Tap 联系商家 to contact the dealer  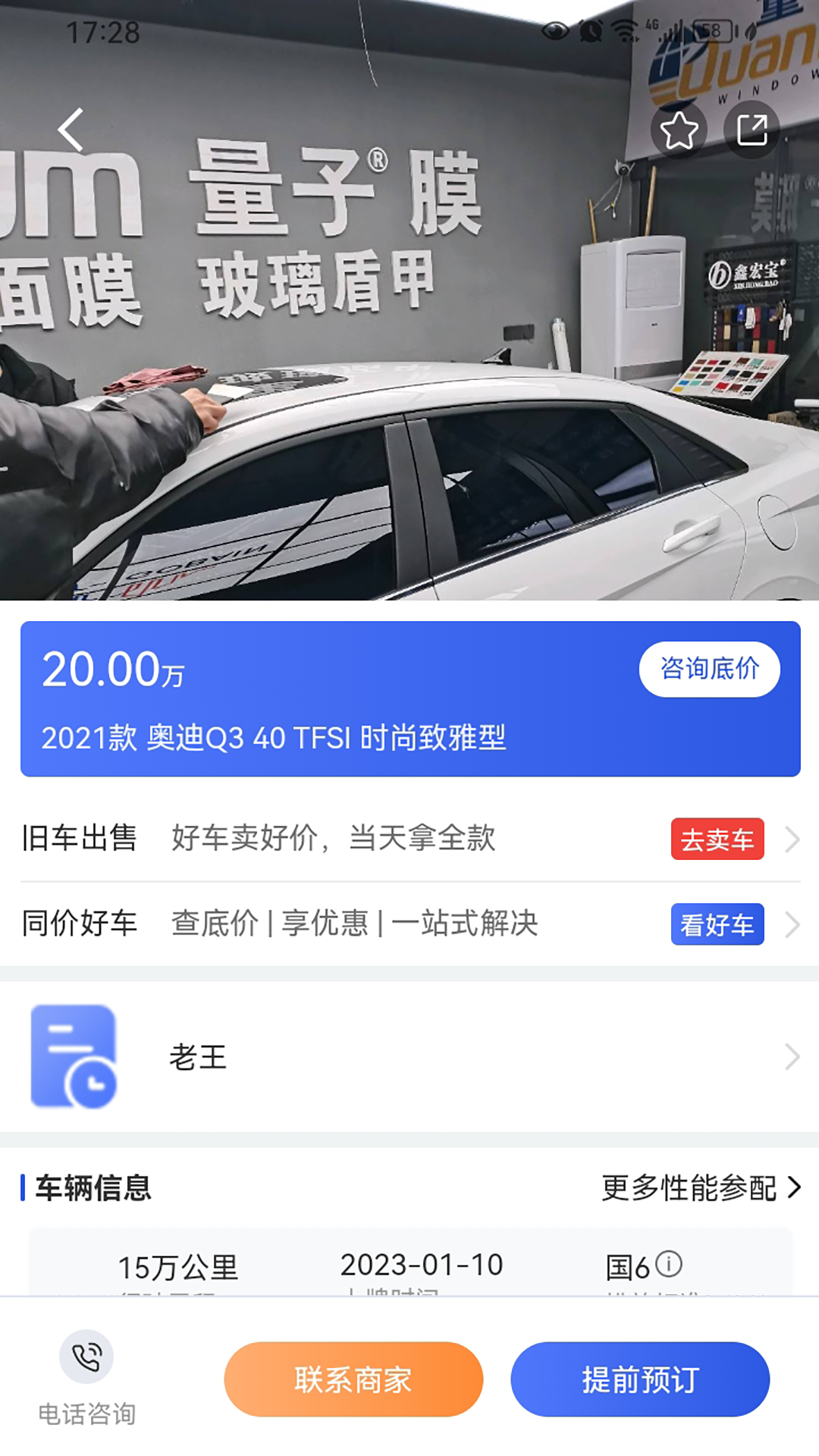click(x=353, y=1379)
